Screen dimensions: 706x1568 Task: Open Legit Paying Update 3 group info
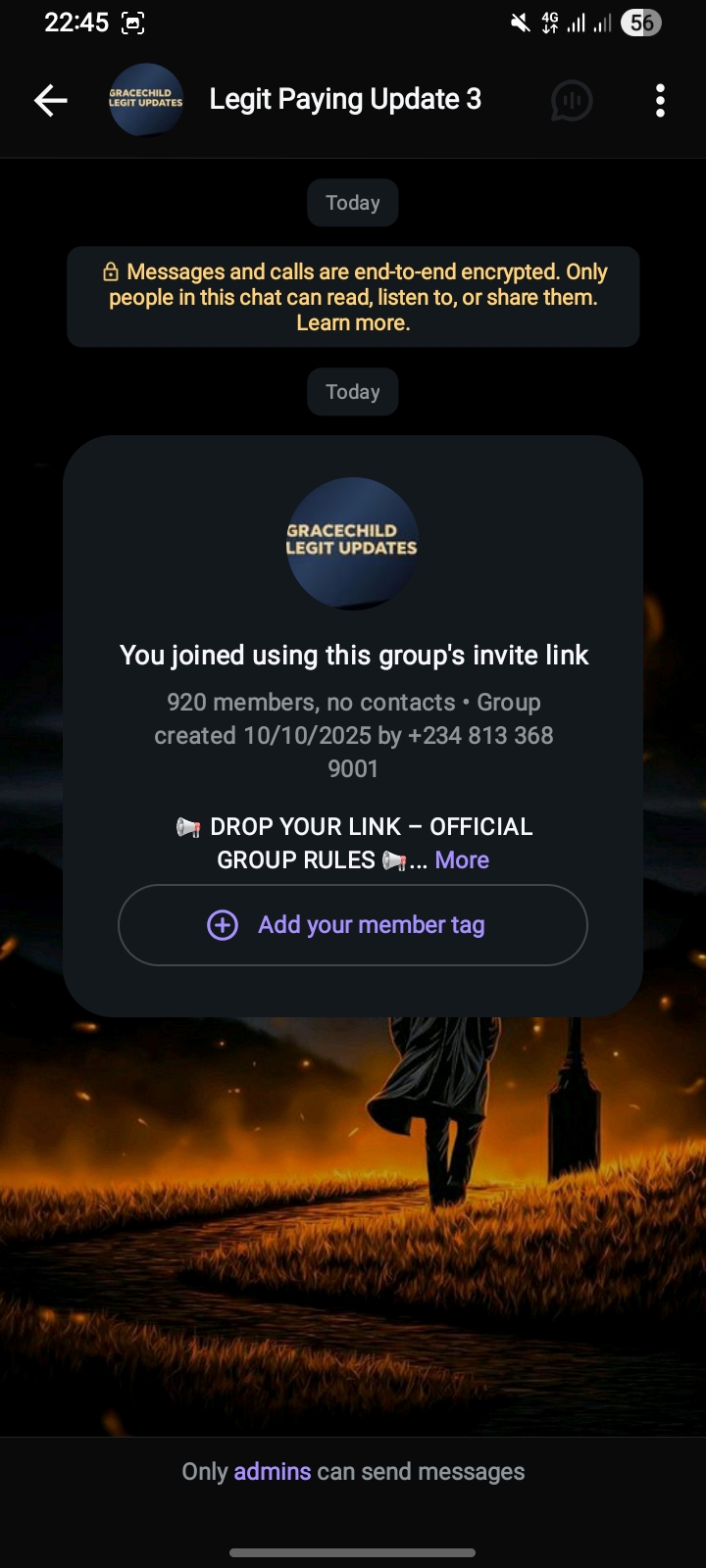(x=345, y=100)
